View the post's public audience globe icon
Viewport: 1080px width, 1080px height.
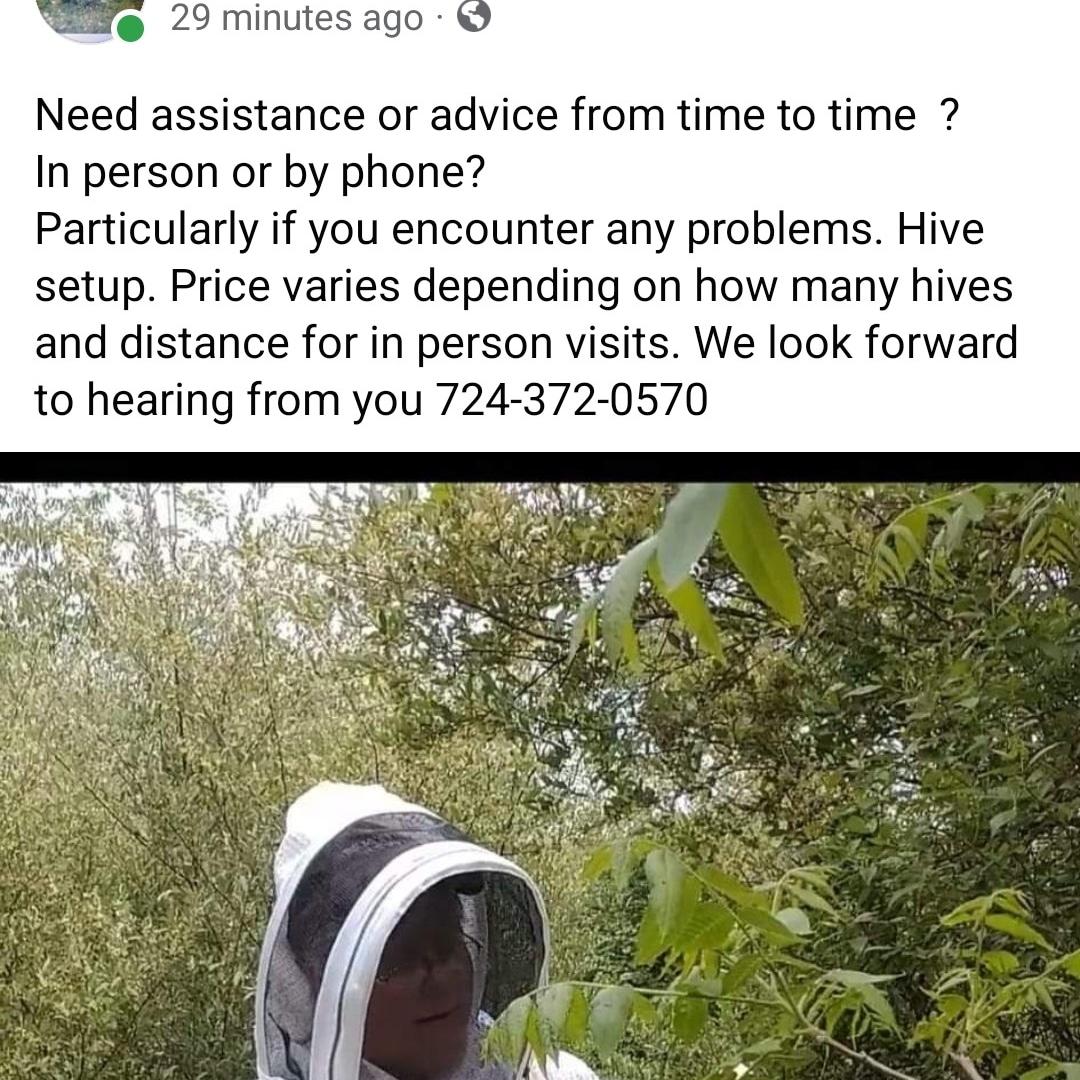(474, 16)
